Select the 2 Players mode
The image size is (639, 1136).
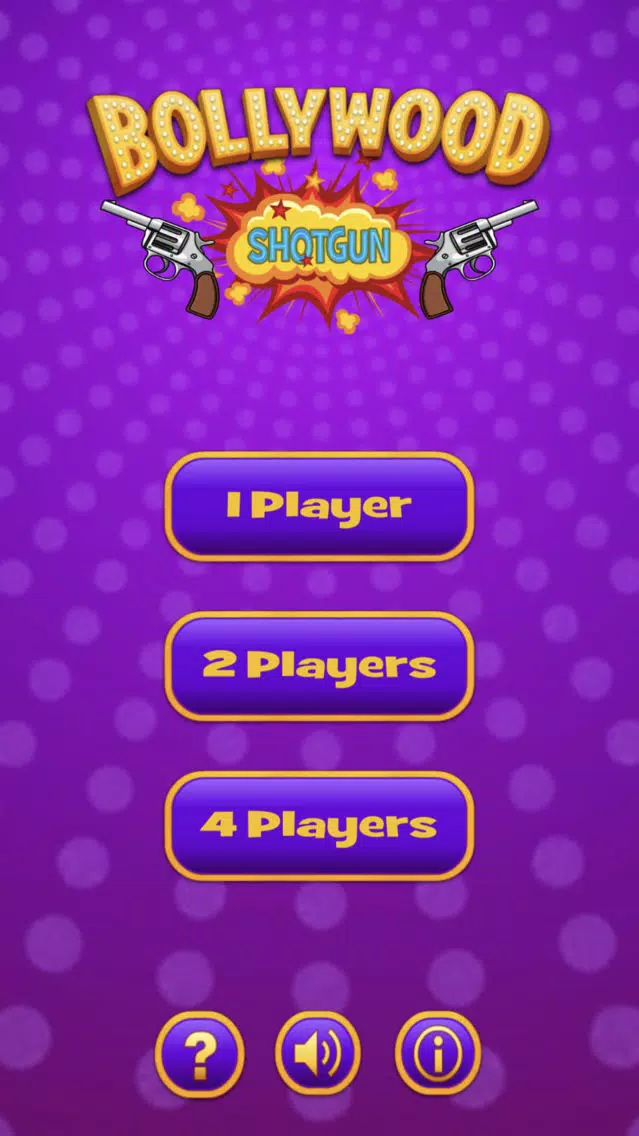pos(320,666)
